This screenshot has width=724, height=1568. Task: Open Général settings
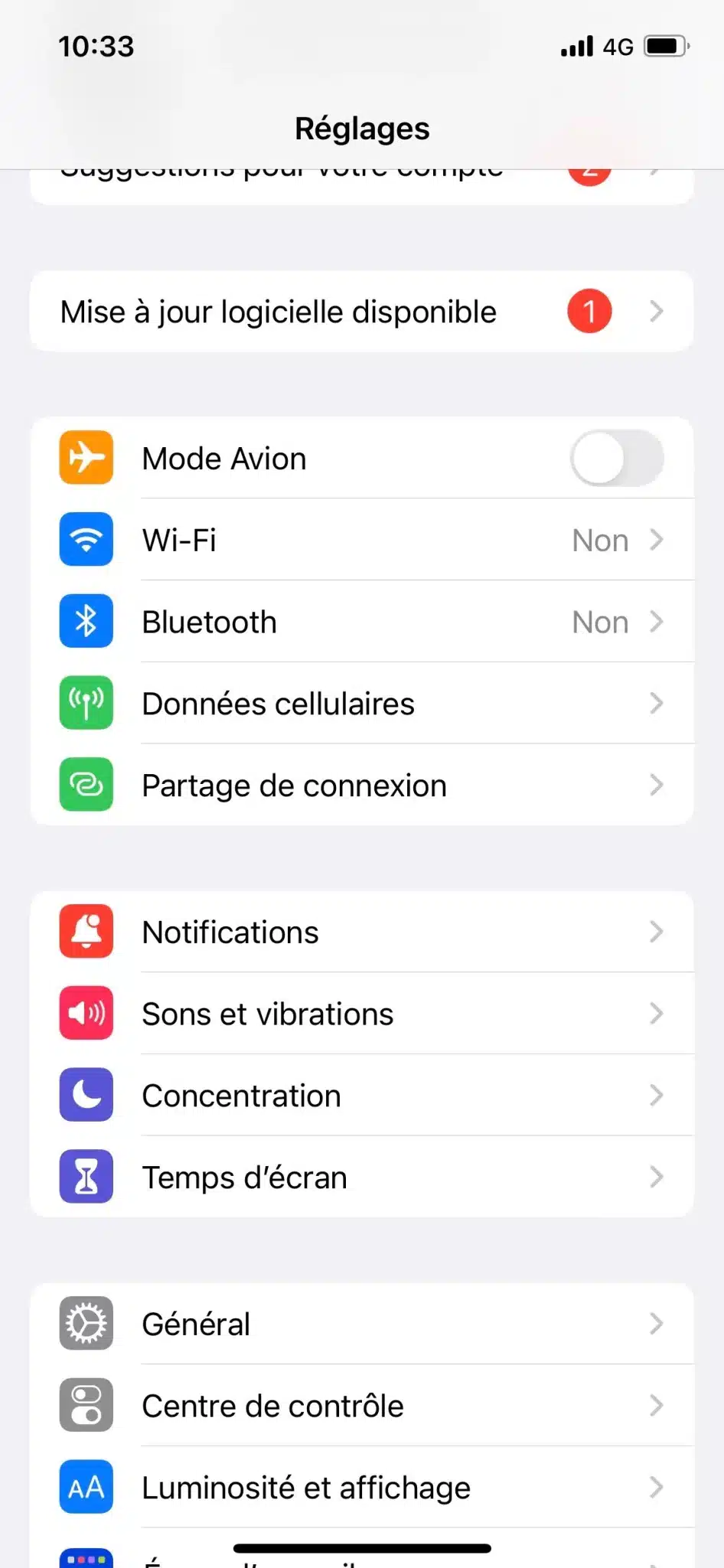pyautogui.click(x=361, y=1324)
